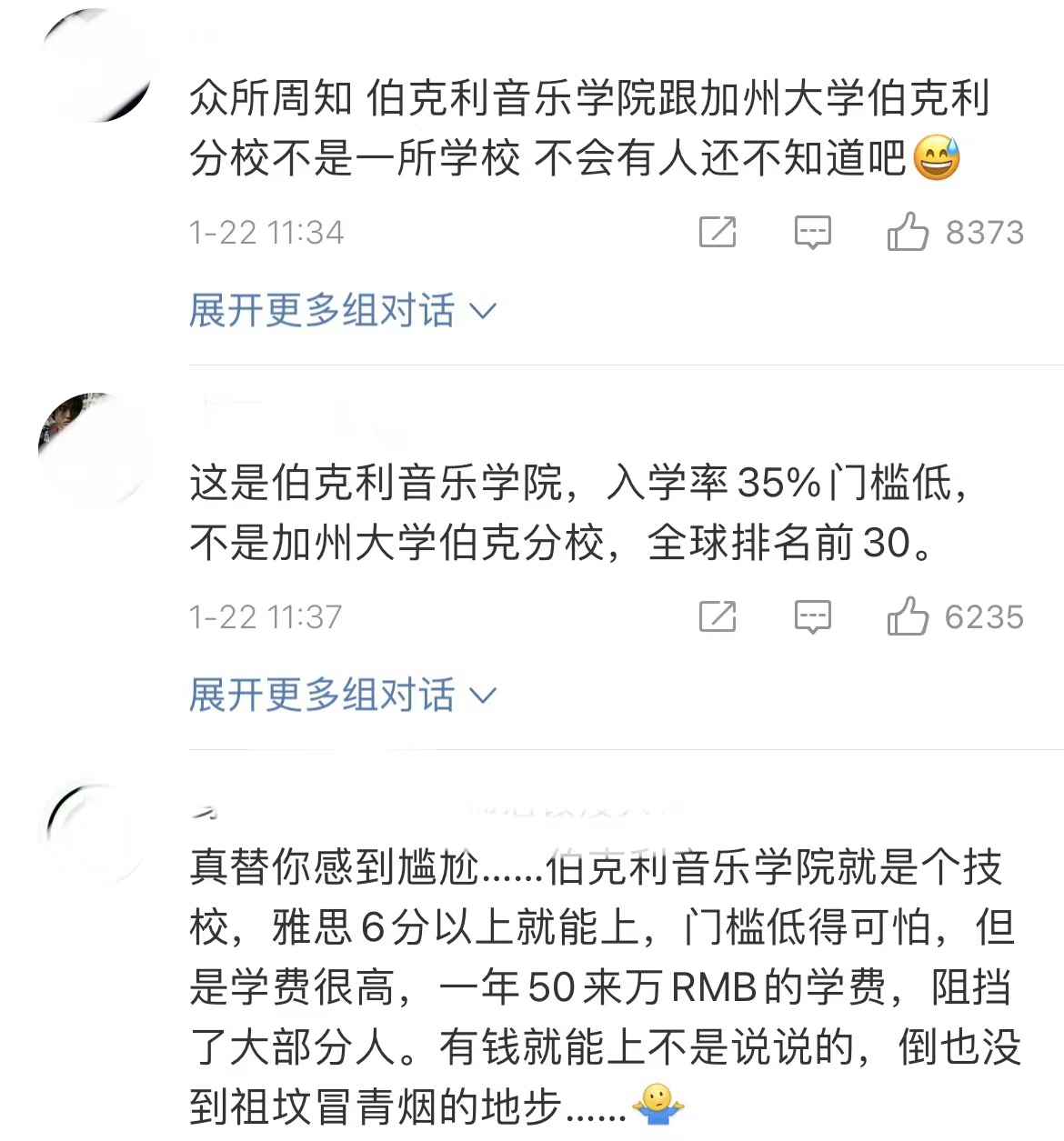The image size is (1064, 1141).
Task: Click the comment icon next to 8373 likes
Action: click(x=812, y=233)
